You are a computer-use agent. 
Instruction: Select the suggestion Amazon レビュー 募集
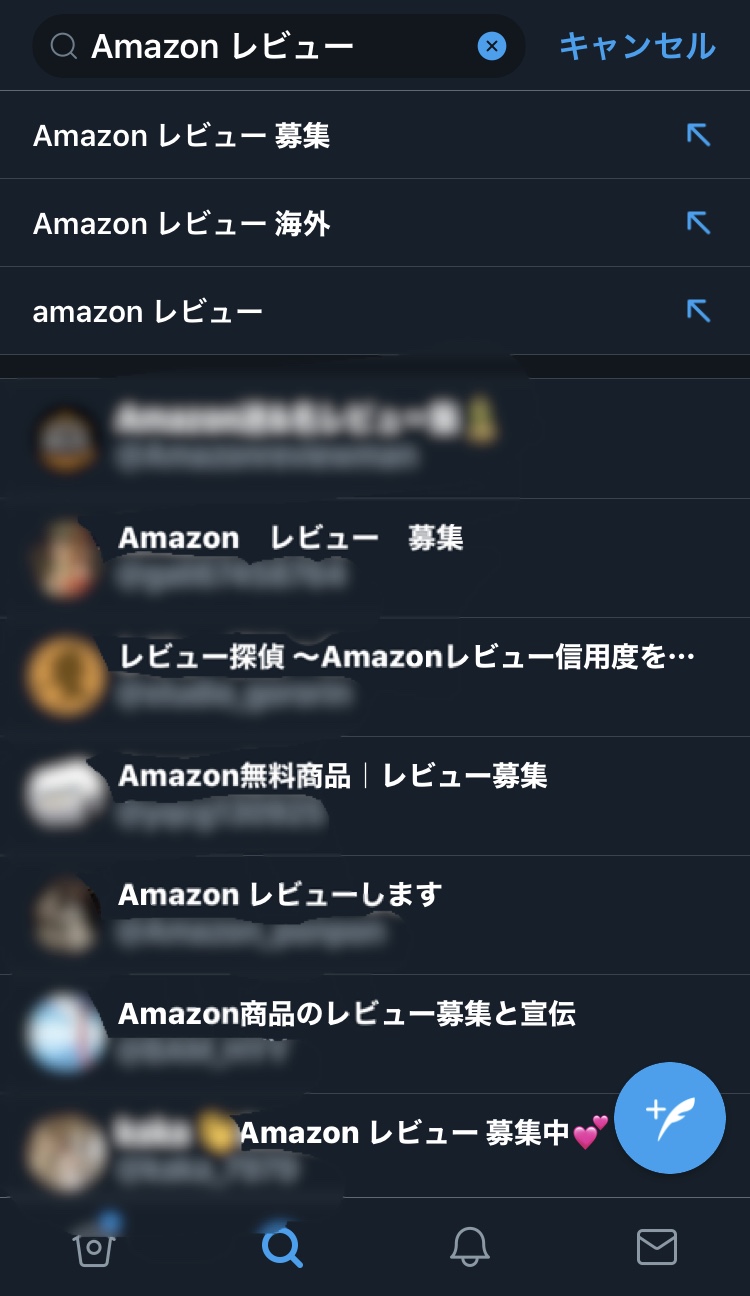pyautogui.click(x=182, y=135)
